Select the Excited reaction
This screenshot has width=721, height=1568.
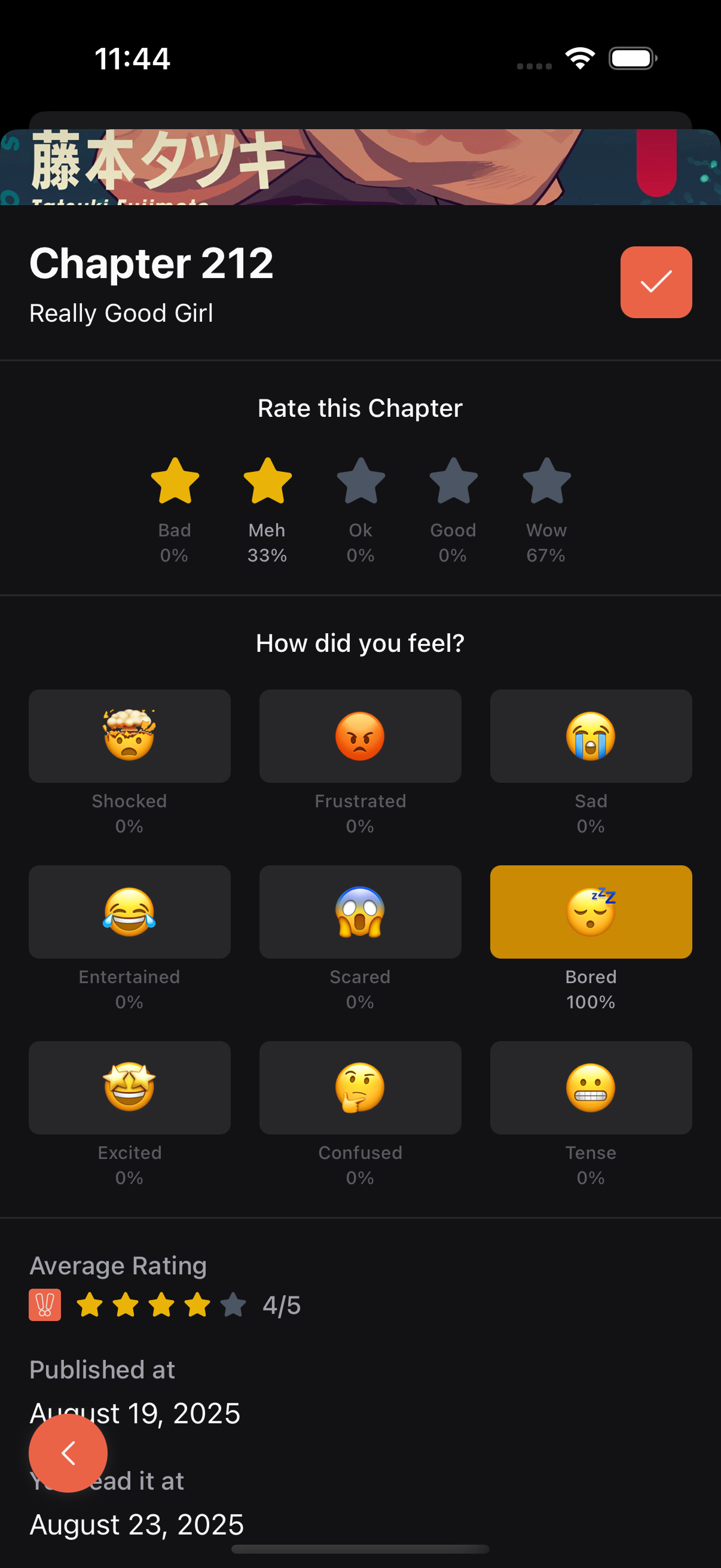tap(130, 1088)
